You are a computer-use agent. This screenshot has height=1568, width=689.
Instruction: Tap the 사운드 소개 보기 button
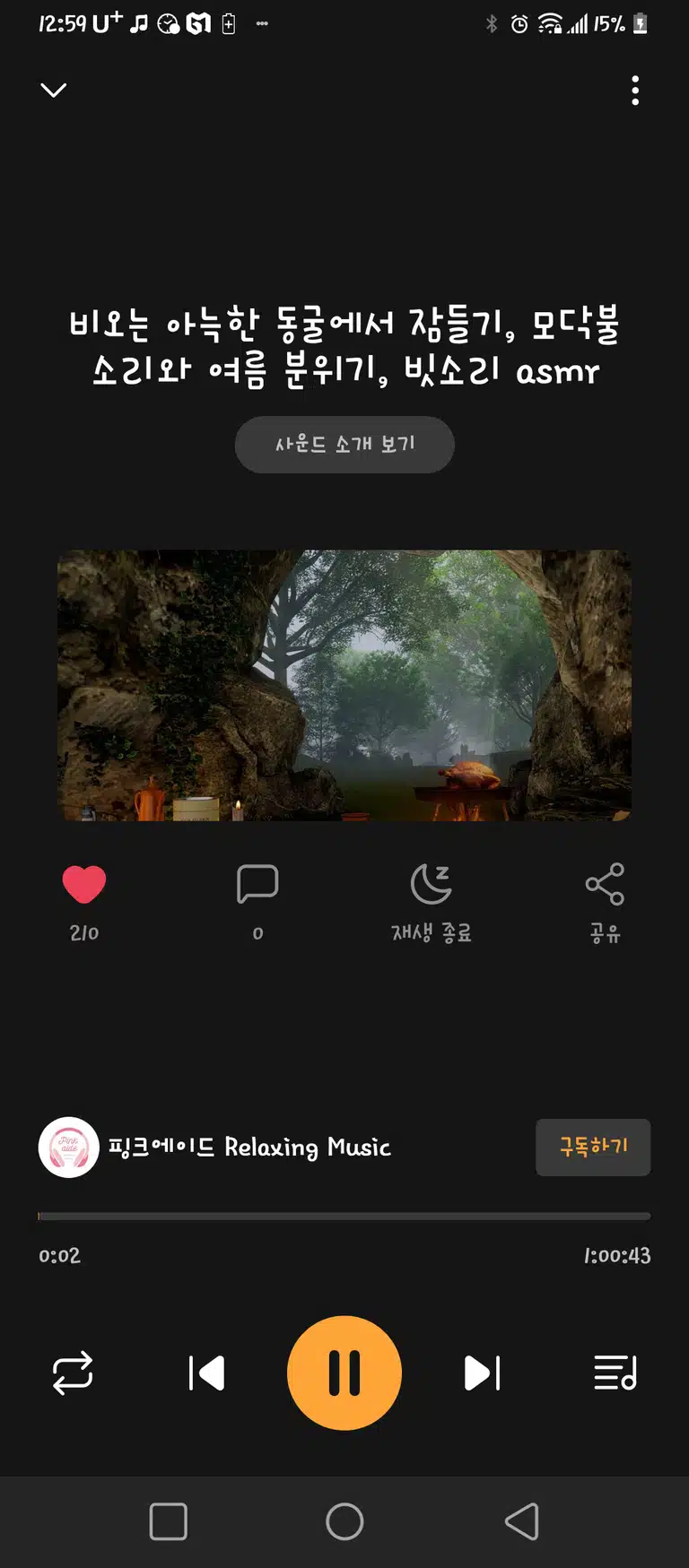point(344,445)
